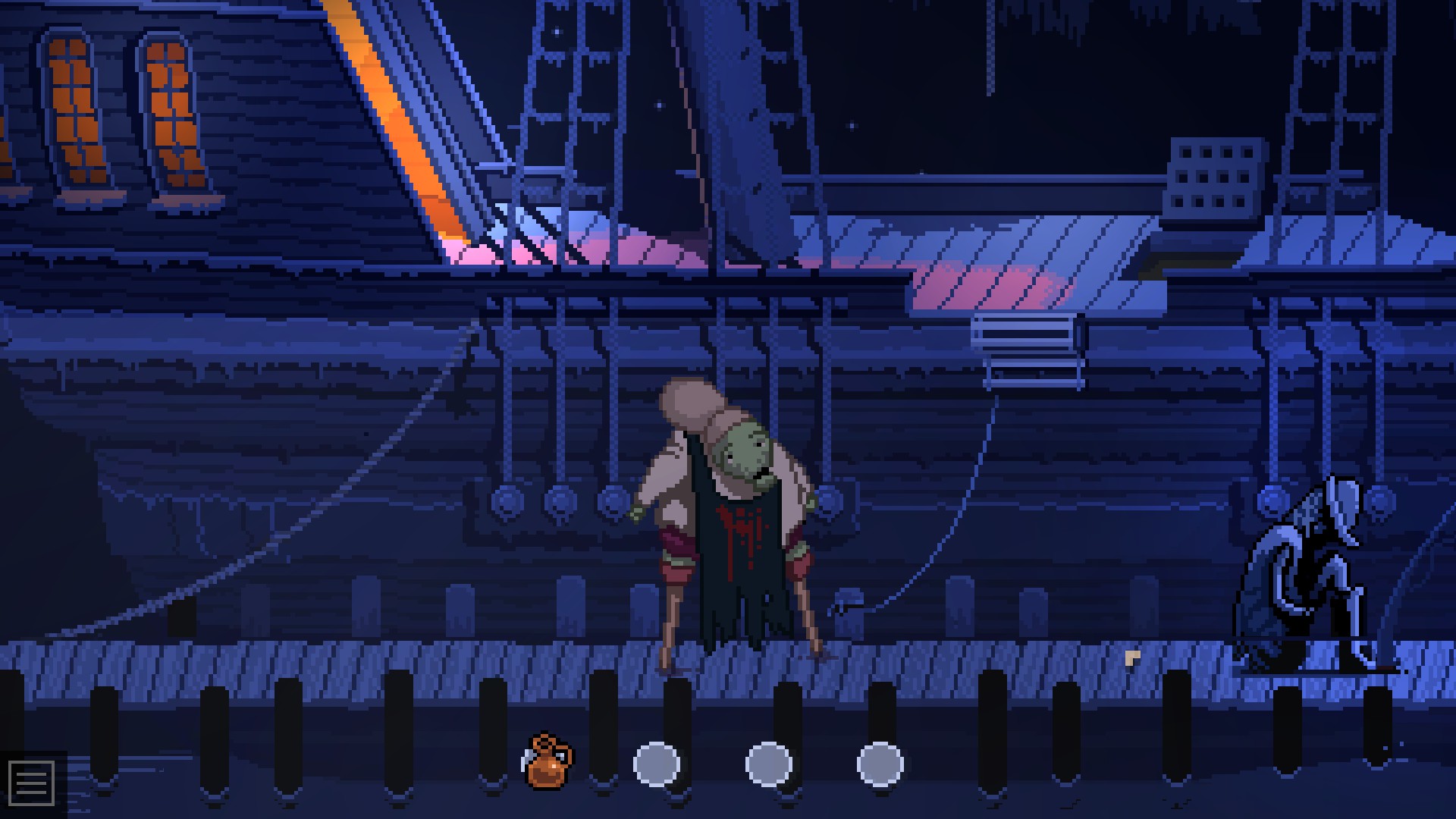The height and width of the screenshot is (819, 1456).
Task: Select the orange jug inventory item
Action: pos(547,761)
